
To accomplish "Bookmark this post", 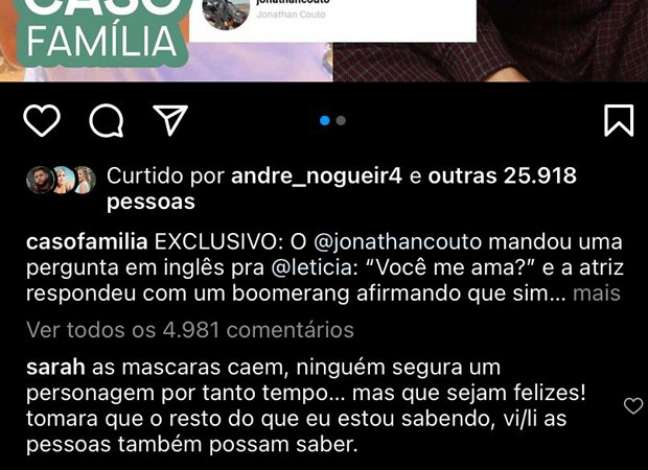I will pyautogui.click(x=619, y=120).
